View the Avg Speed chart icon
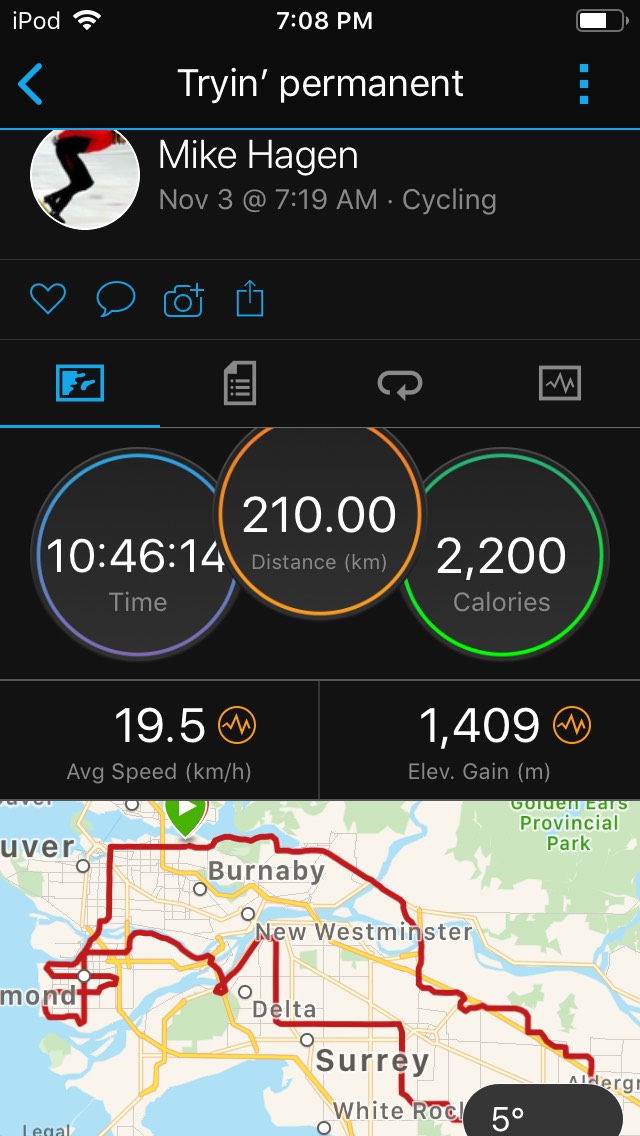The image size is (640, 1136). [238, 725]
